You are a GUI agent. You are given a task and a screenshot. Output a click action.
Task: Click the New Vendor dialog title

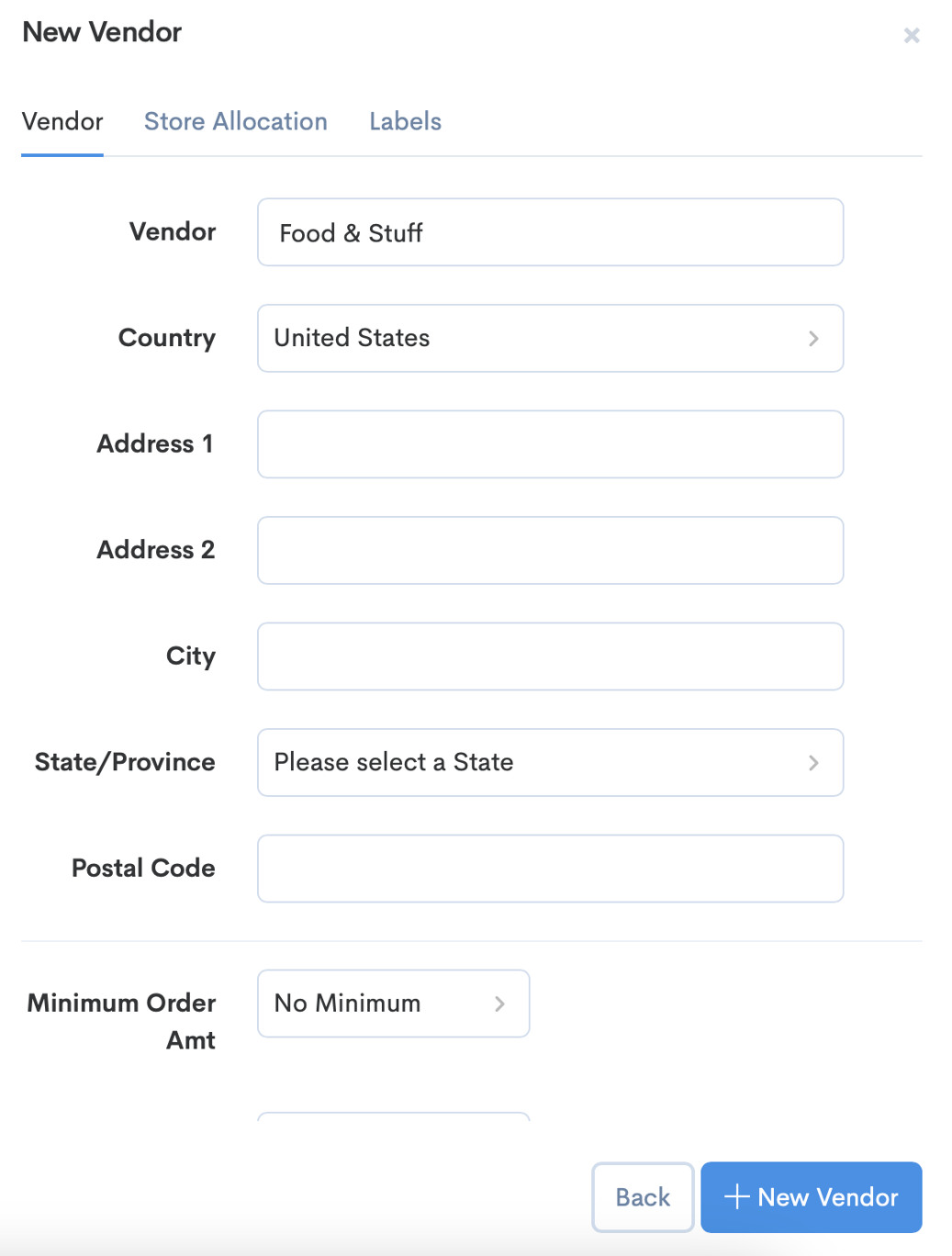point(101,32)
